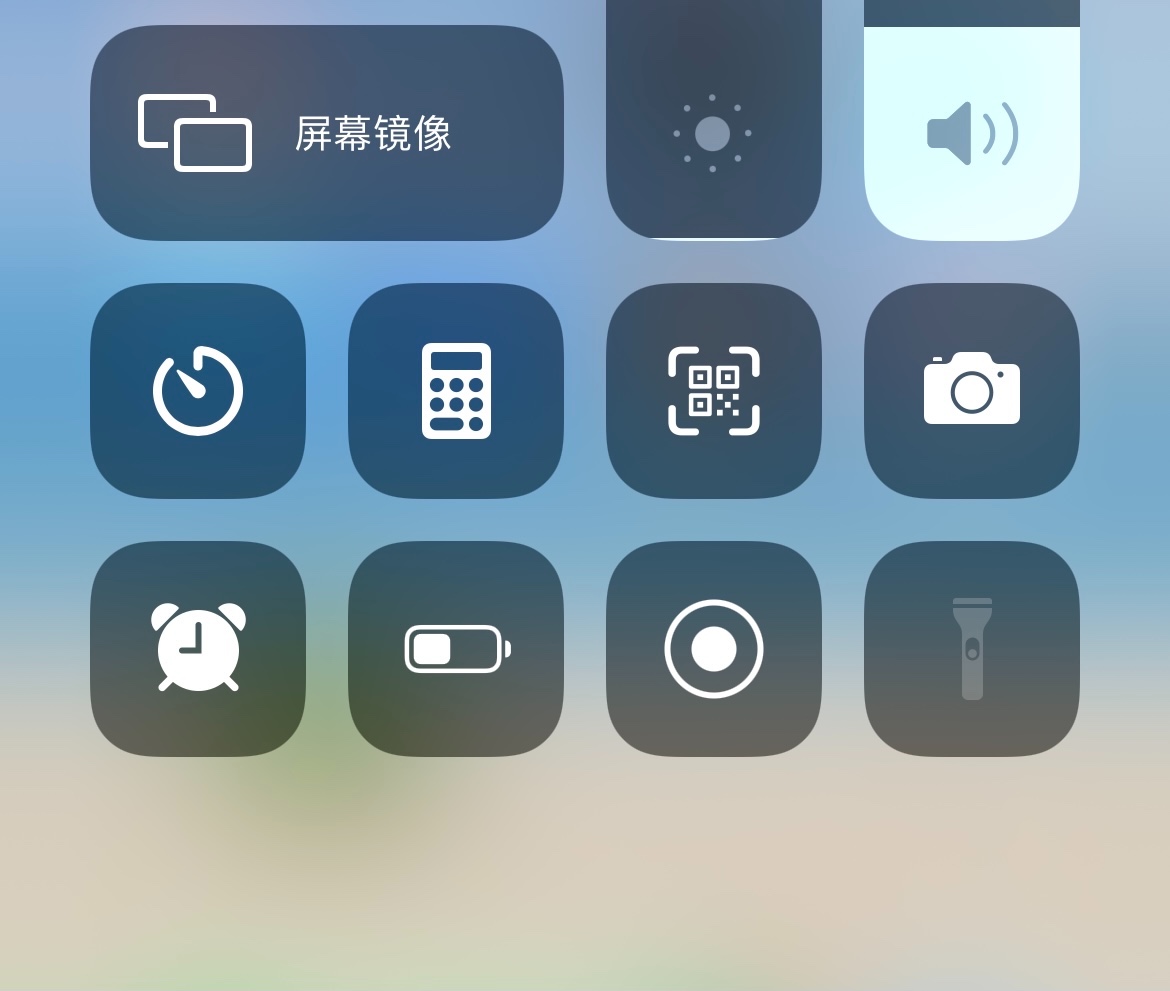Turn on the flashlight
This screenshot has width=1170, height=991.
(971, 649)
